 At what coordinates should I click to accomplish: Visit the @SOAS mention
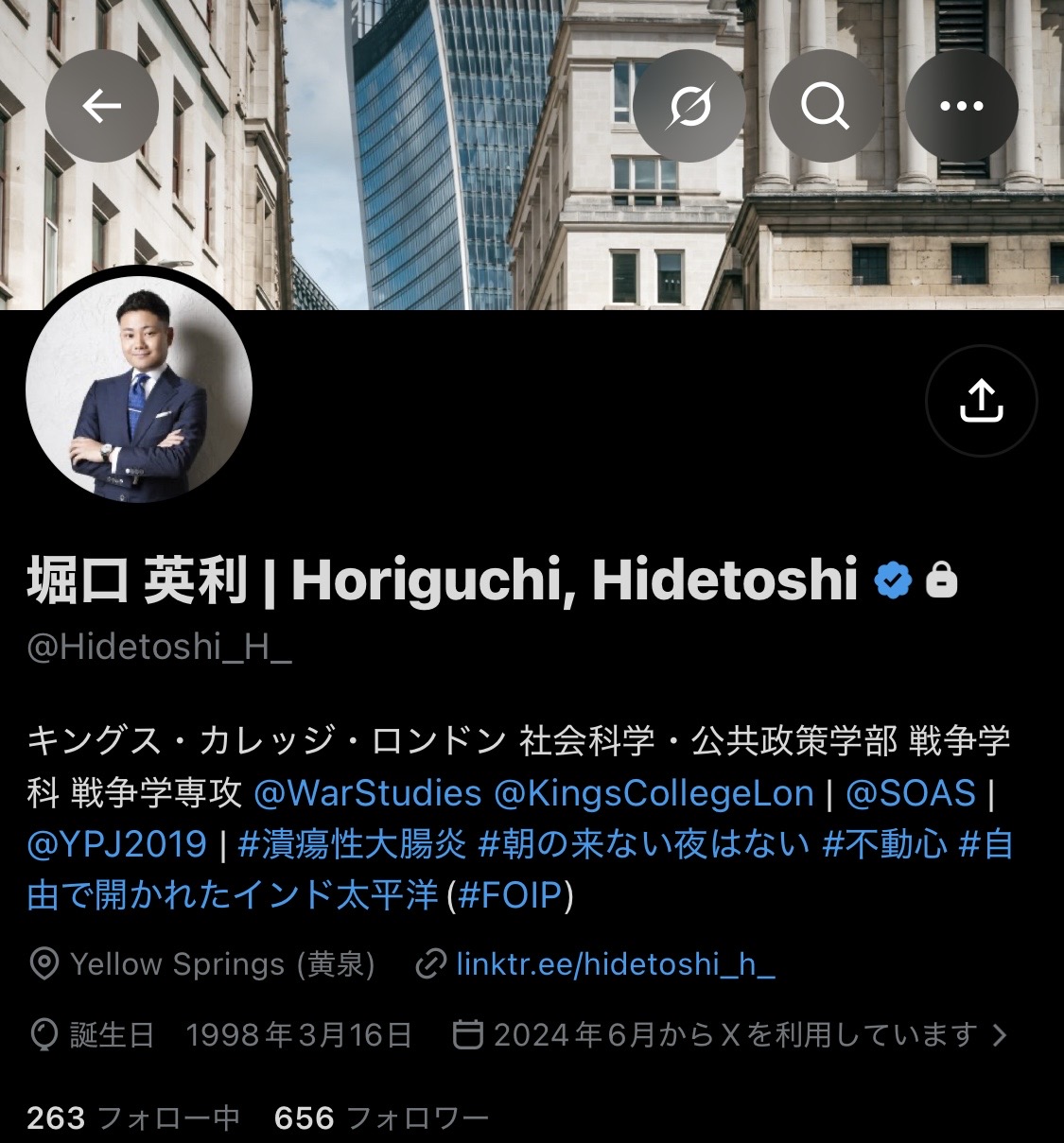[x=910, y=793]
